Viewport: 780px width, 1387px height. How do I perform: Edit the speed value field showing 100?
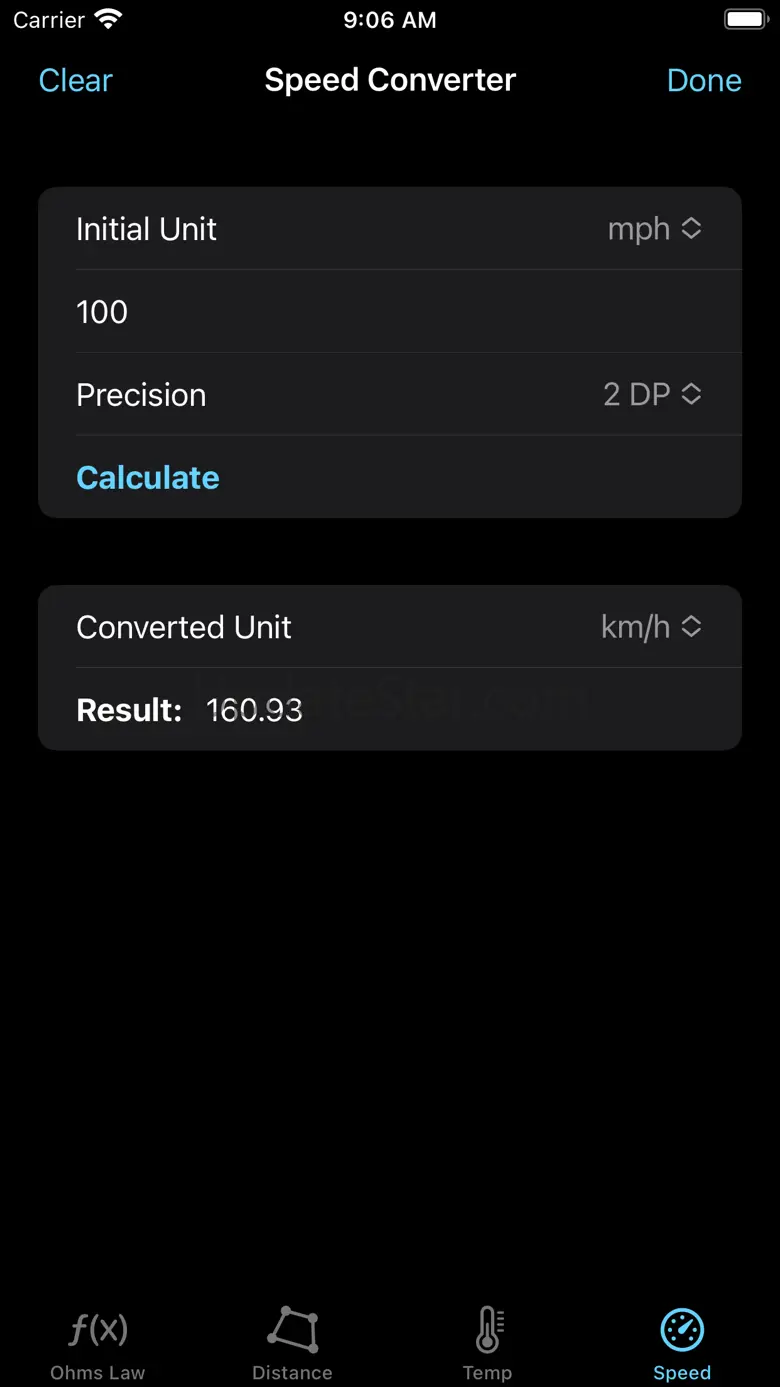coord(390,312)
